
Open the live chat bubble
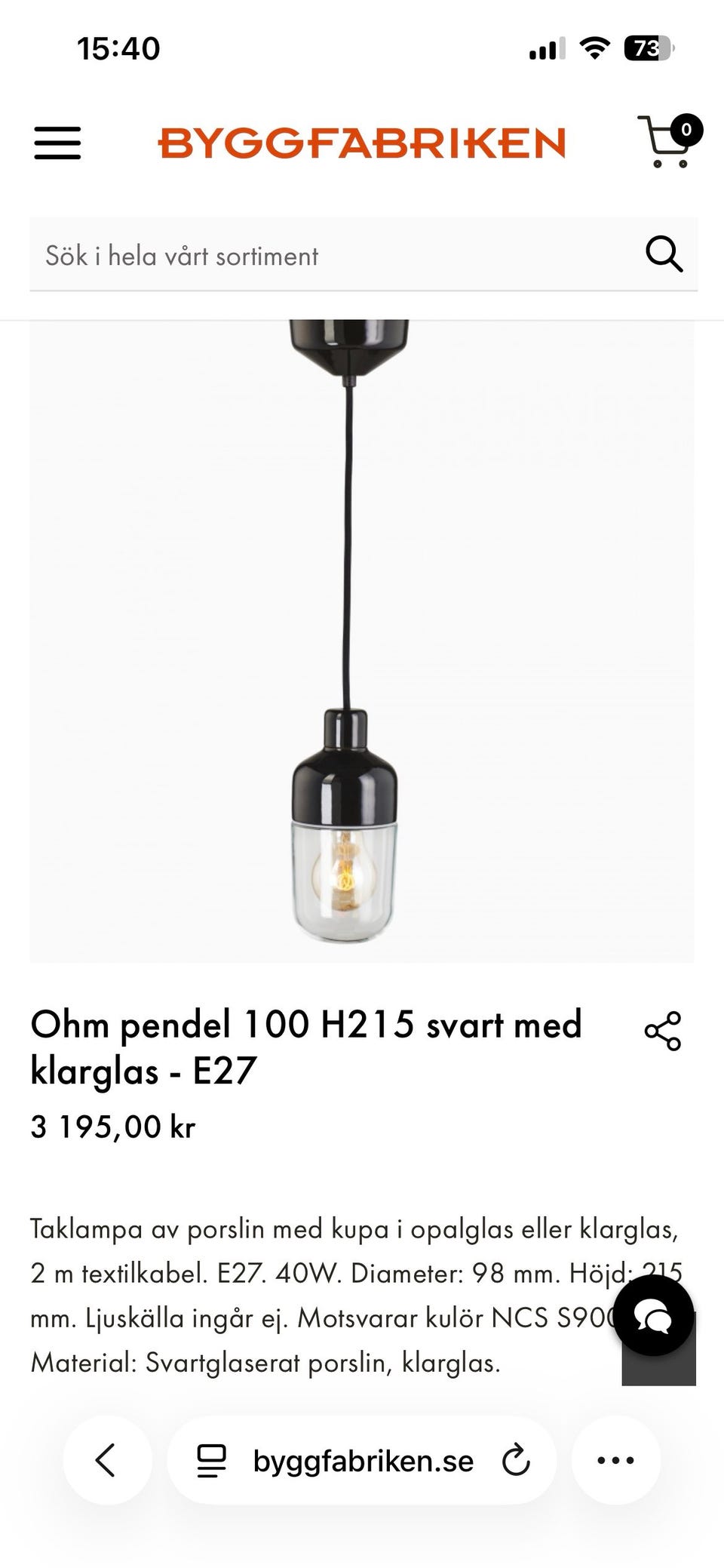pos(653,1314)
